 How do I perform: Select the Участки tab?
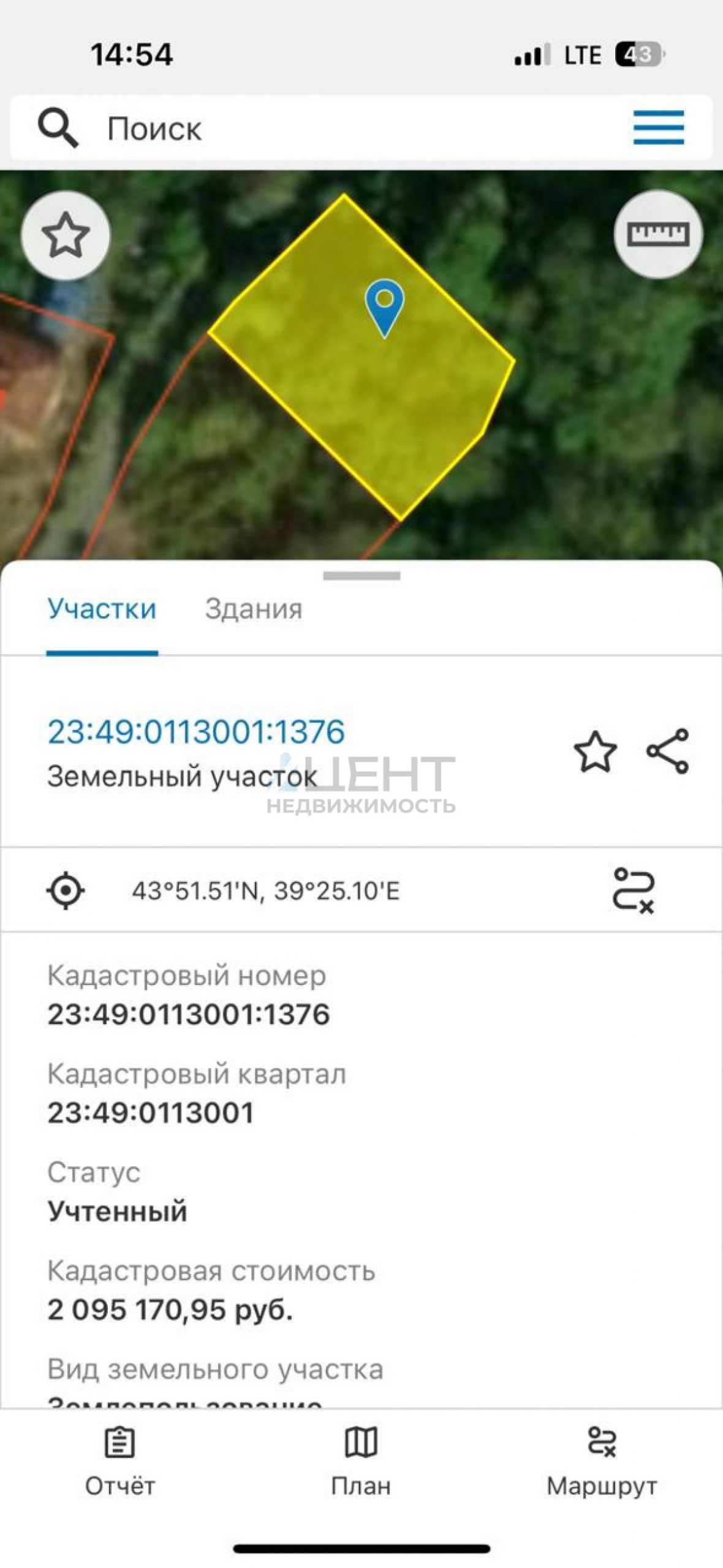102,609
